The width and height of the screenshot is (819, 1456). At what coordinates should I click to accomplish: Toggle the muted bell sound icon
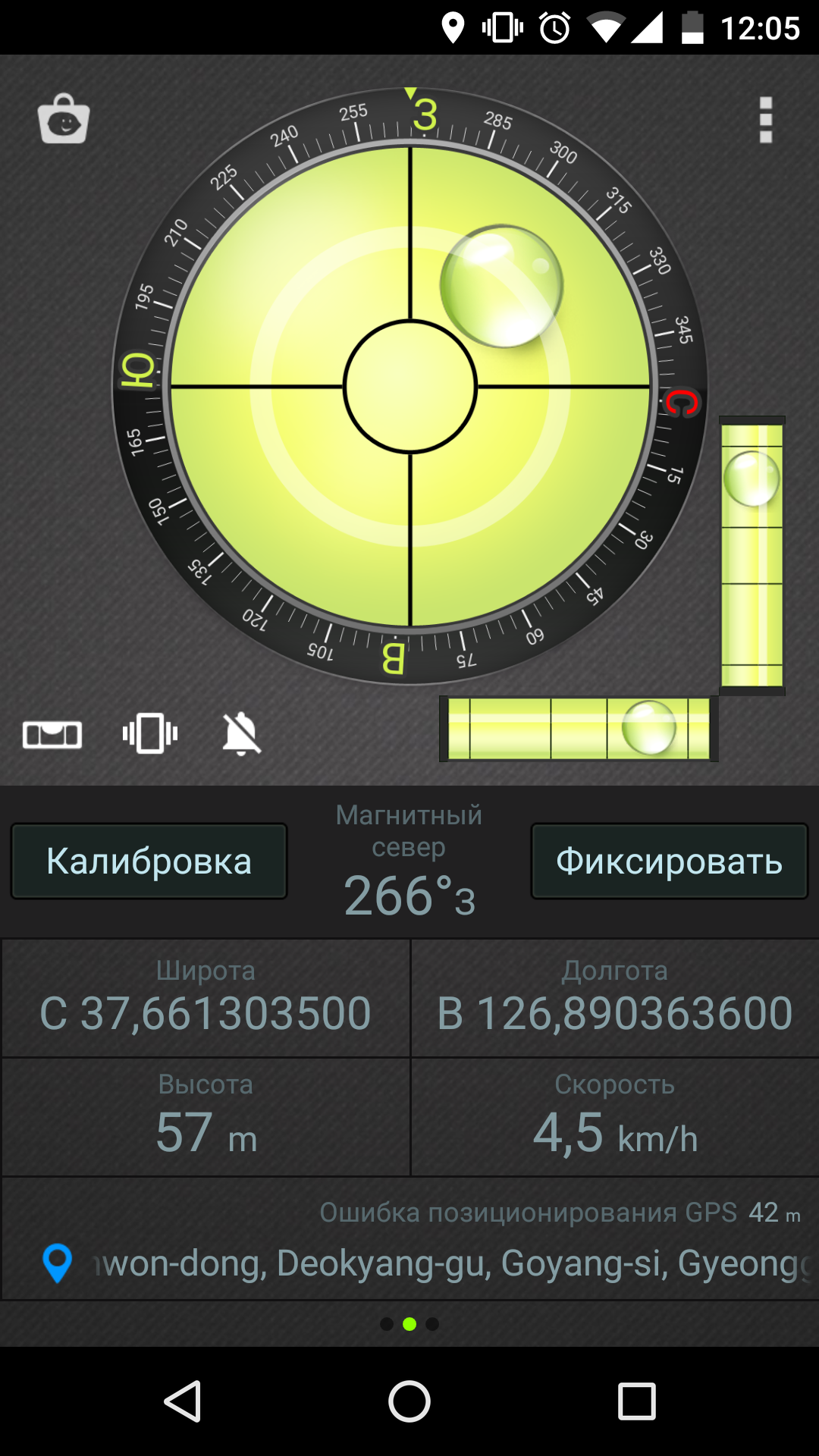(x=242, y=733)
